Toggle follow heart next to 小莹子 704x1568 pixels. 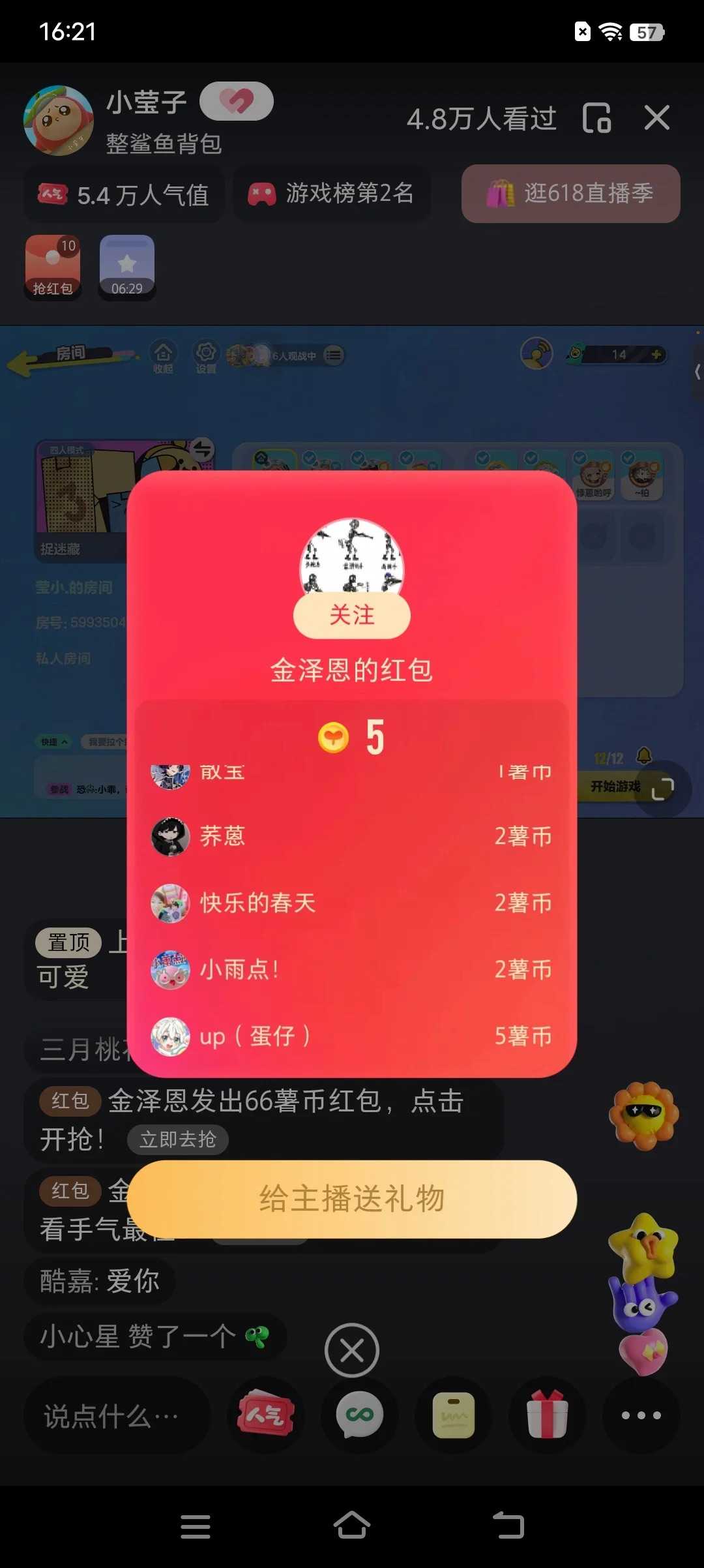(237, 101)
